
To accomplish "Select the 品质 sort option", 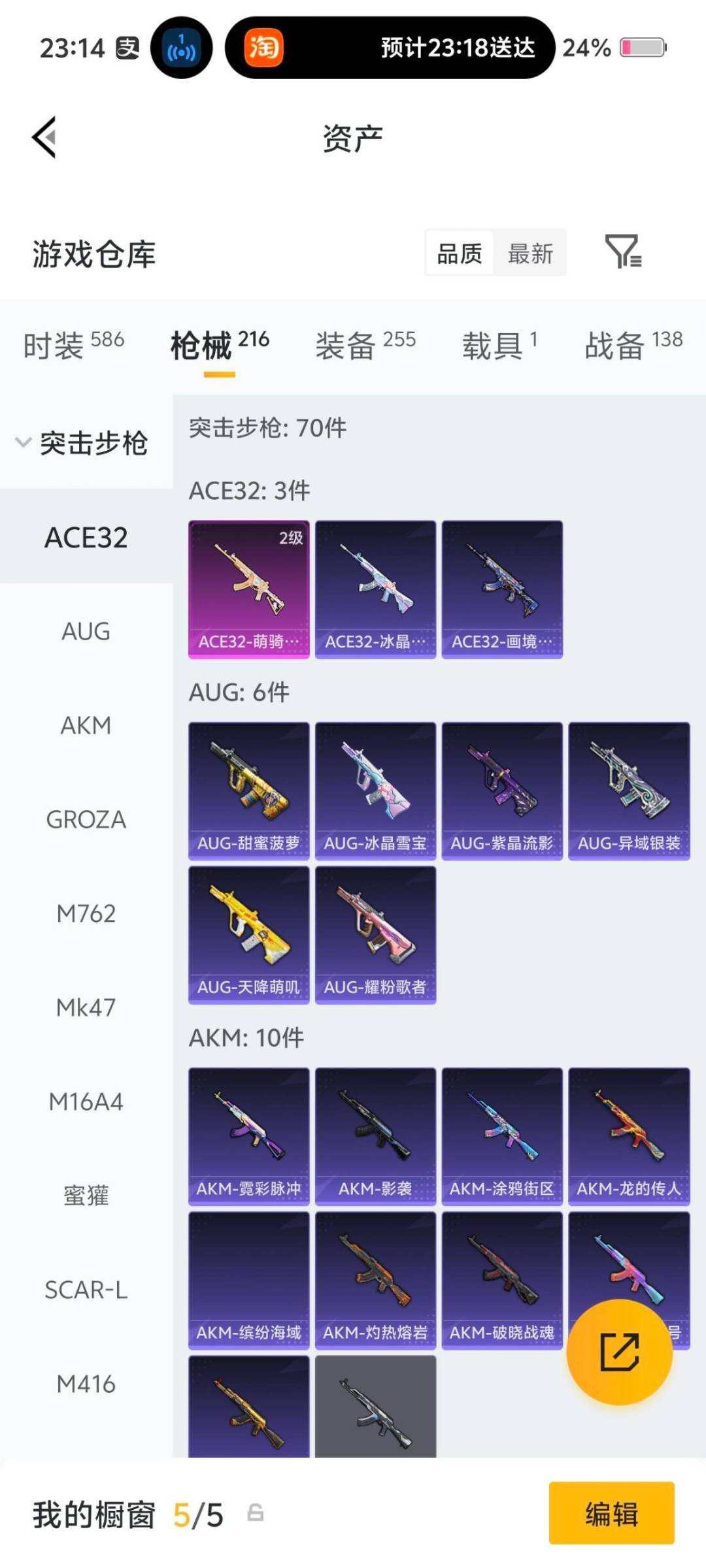I will click(459, 253).
